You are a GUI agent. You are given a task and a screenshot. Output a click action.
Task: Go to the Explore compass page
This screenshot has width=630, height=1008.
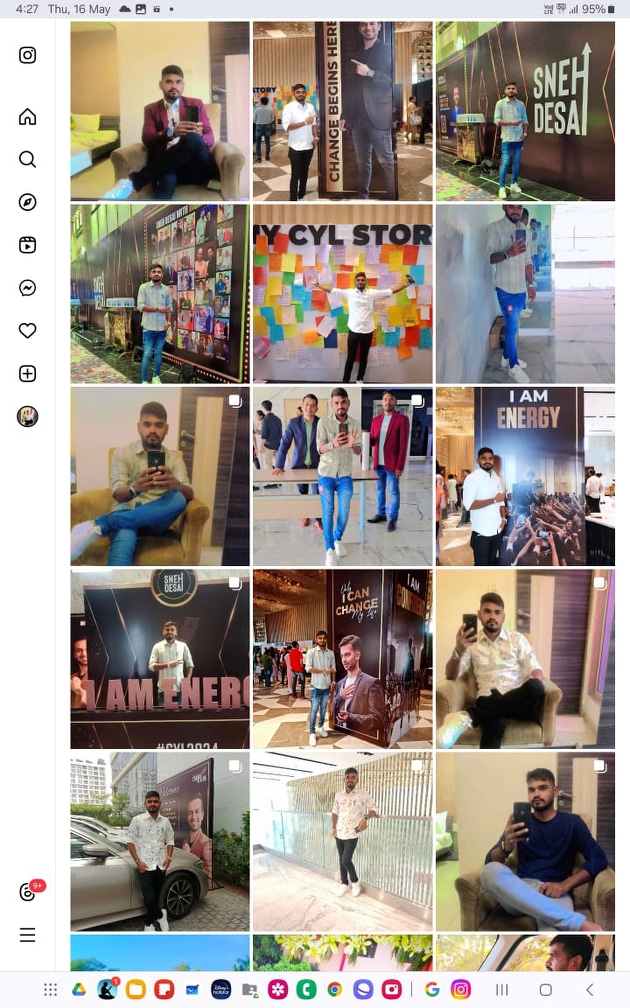pos(28,202)
